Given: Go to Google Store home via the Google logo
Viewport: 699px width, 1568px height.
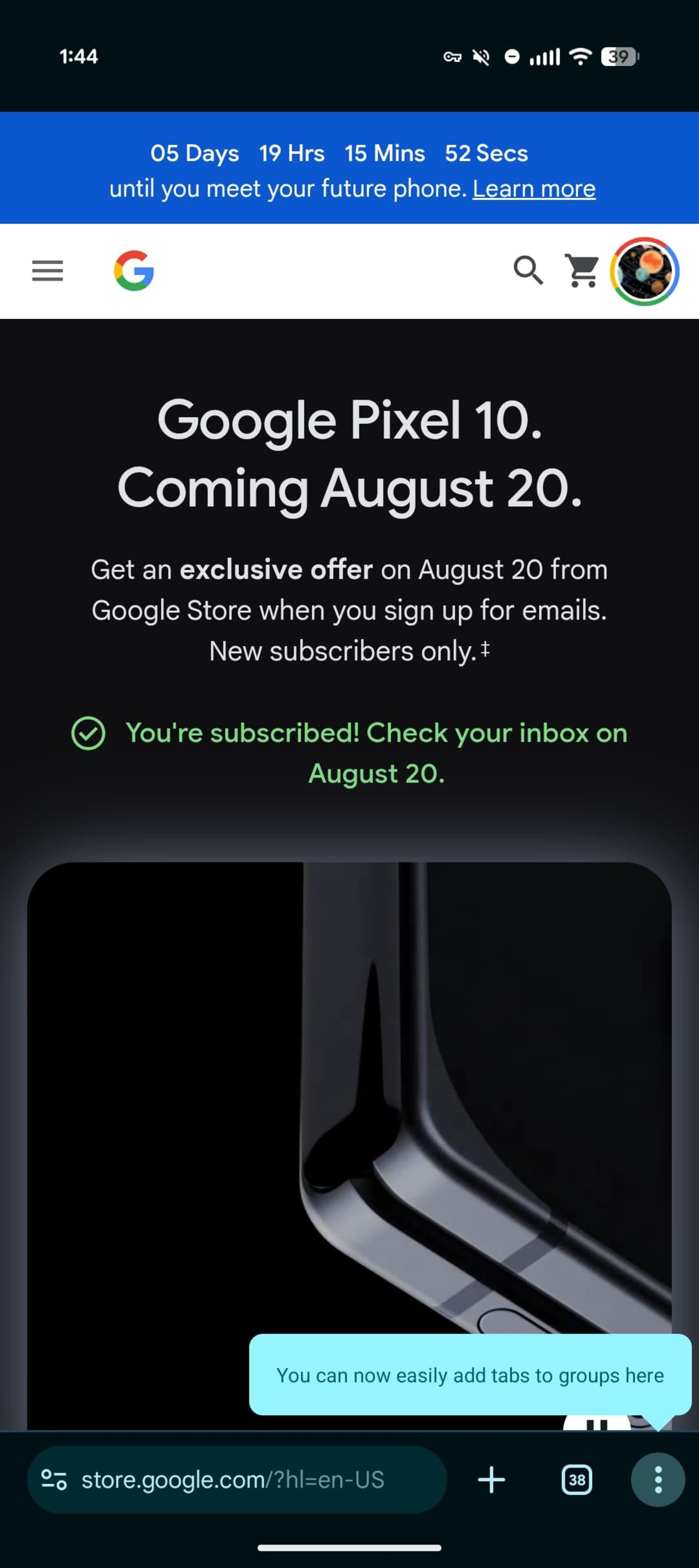Looking at the screenshot, I should pos(134,271).
